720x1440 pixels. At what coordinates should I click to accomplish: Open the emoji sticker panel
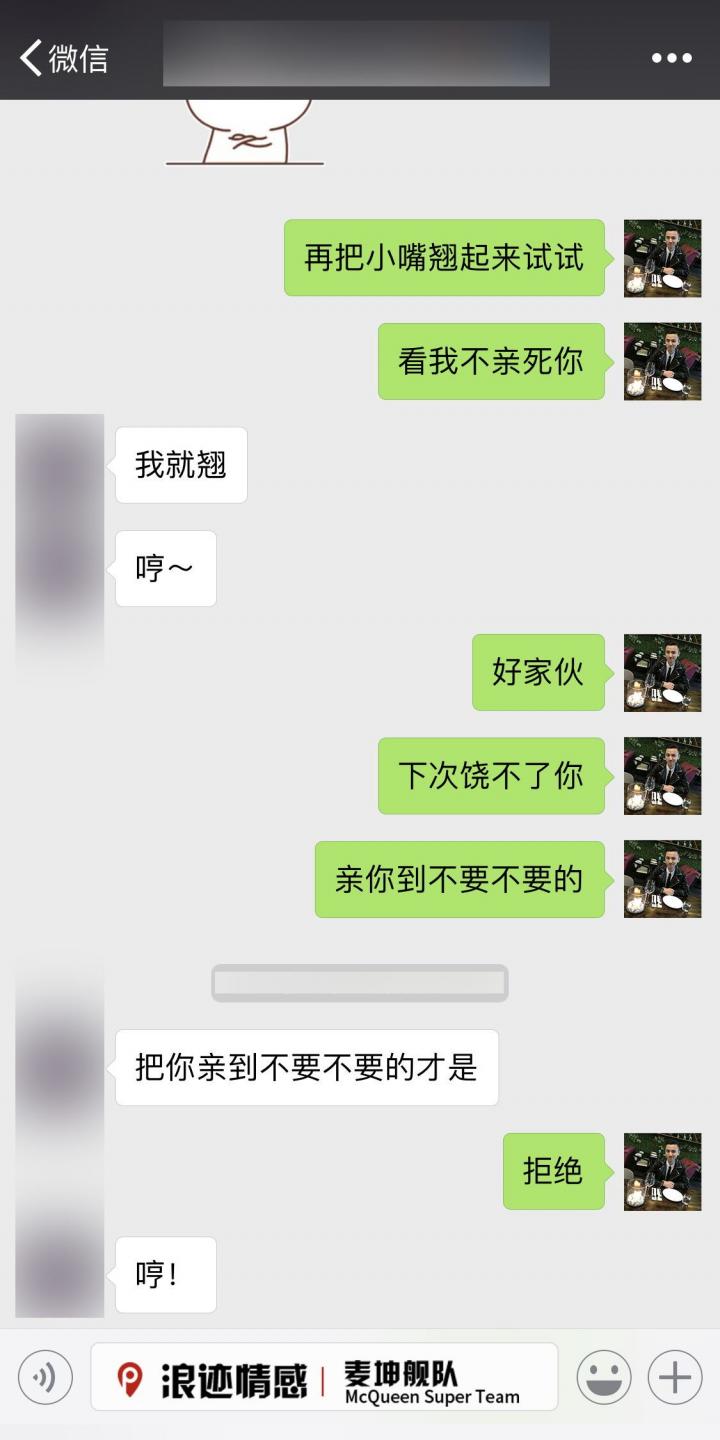[x=604, y=1377]
